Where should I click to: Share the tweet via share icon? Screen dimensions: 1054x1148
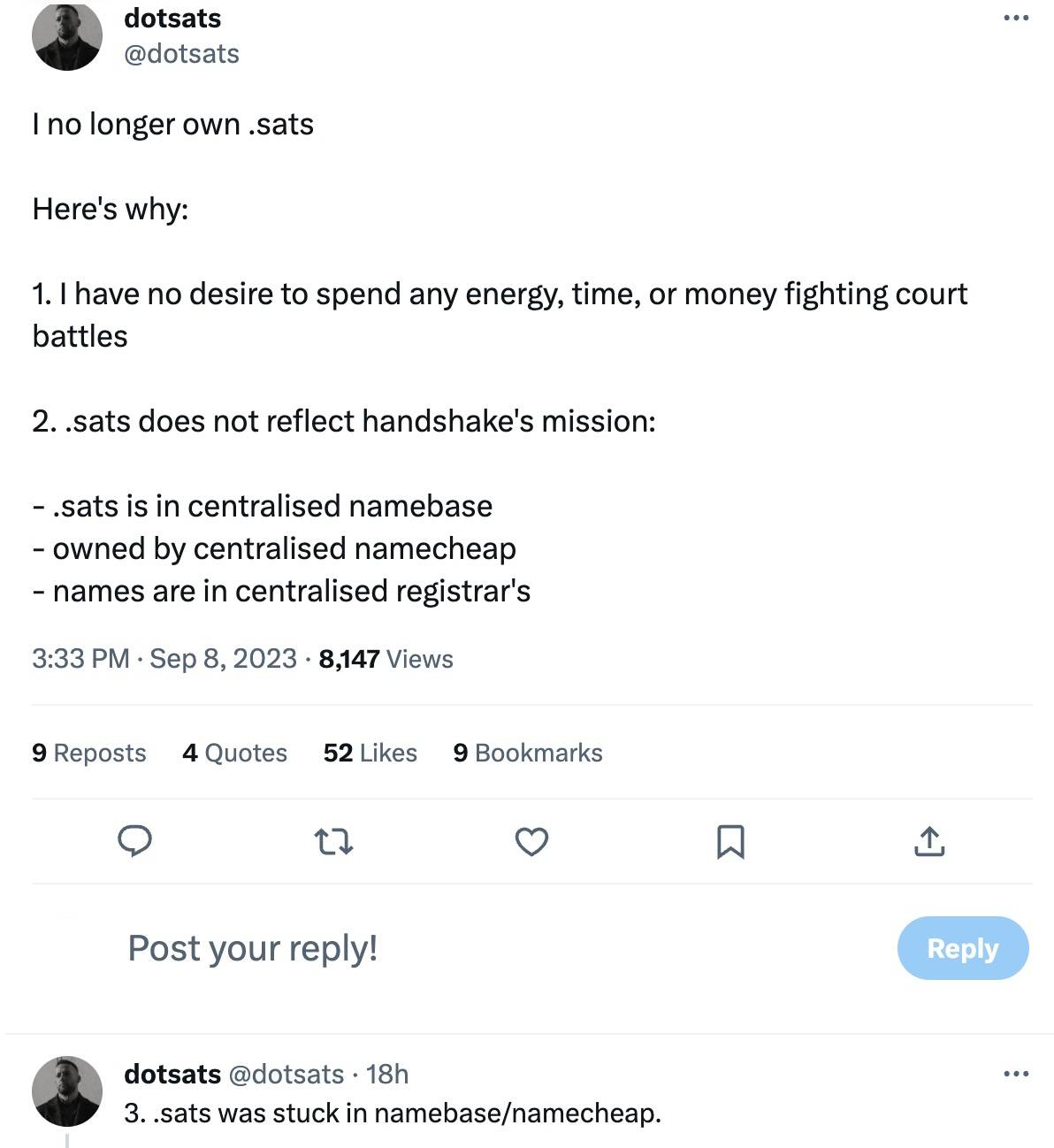coord(928,841)
